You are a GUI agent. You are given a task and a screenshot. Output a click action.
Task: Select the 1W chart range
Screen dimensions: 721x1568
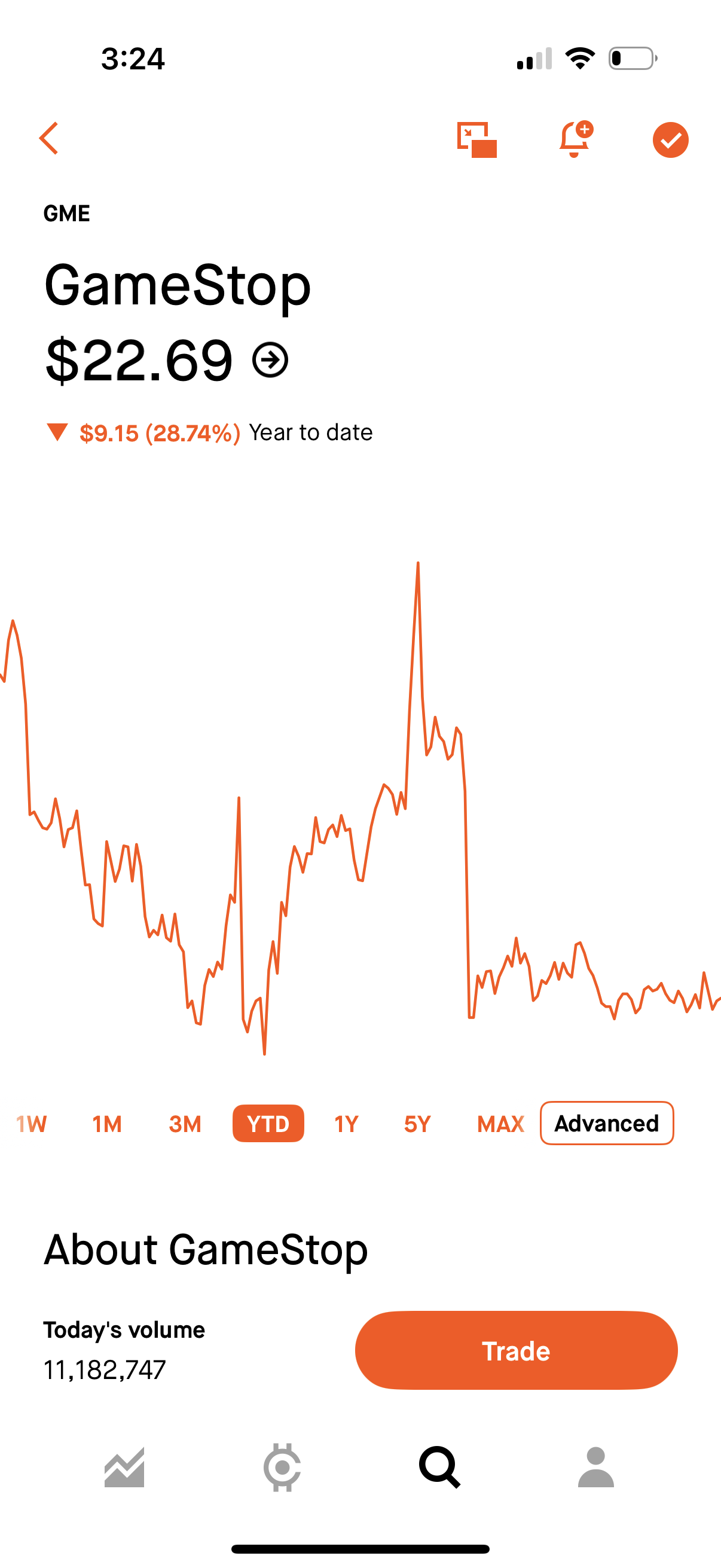click(x=31, y=1124)
